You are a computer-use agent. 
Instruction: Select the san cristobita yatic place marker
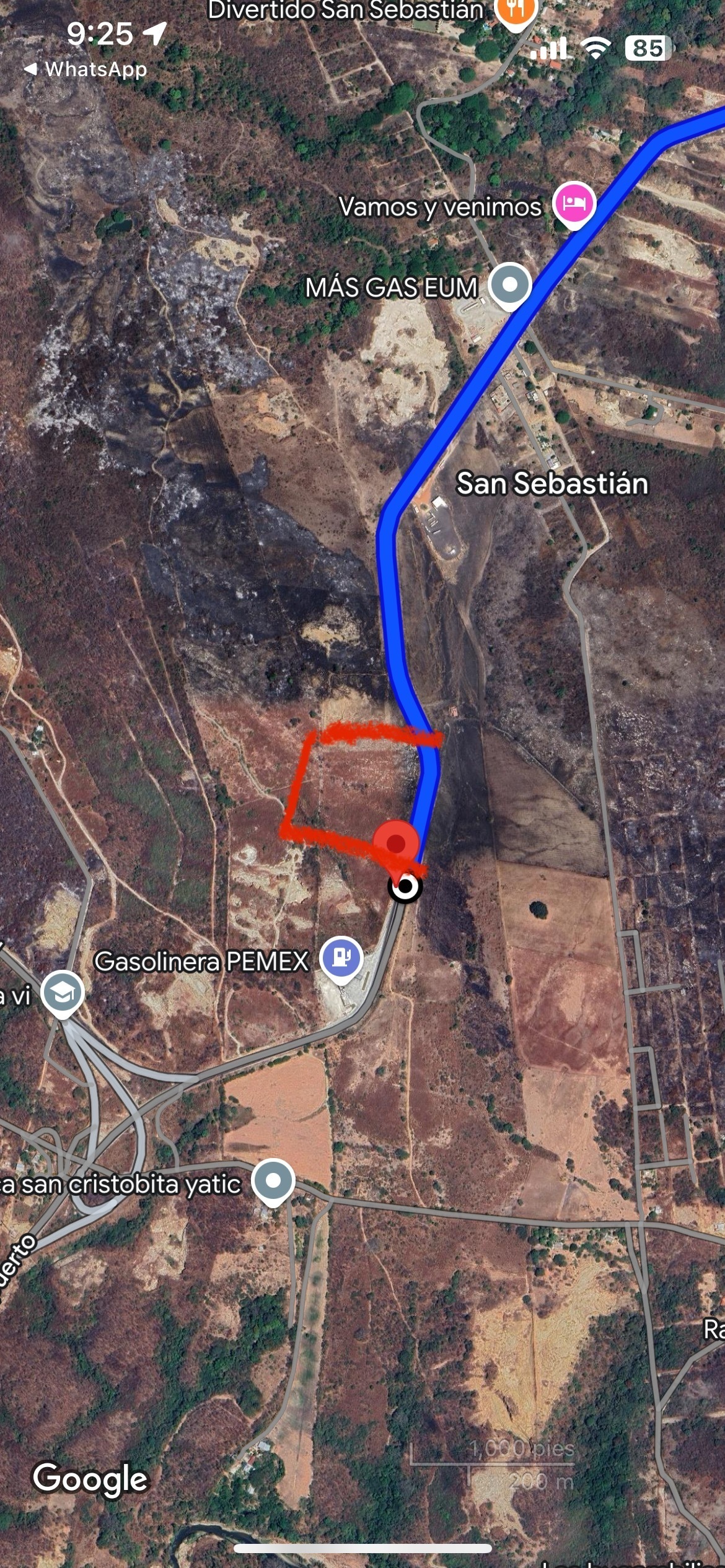click(x=273, y=1180)
